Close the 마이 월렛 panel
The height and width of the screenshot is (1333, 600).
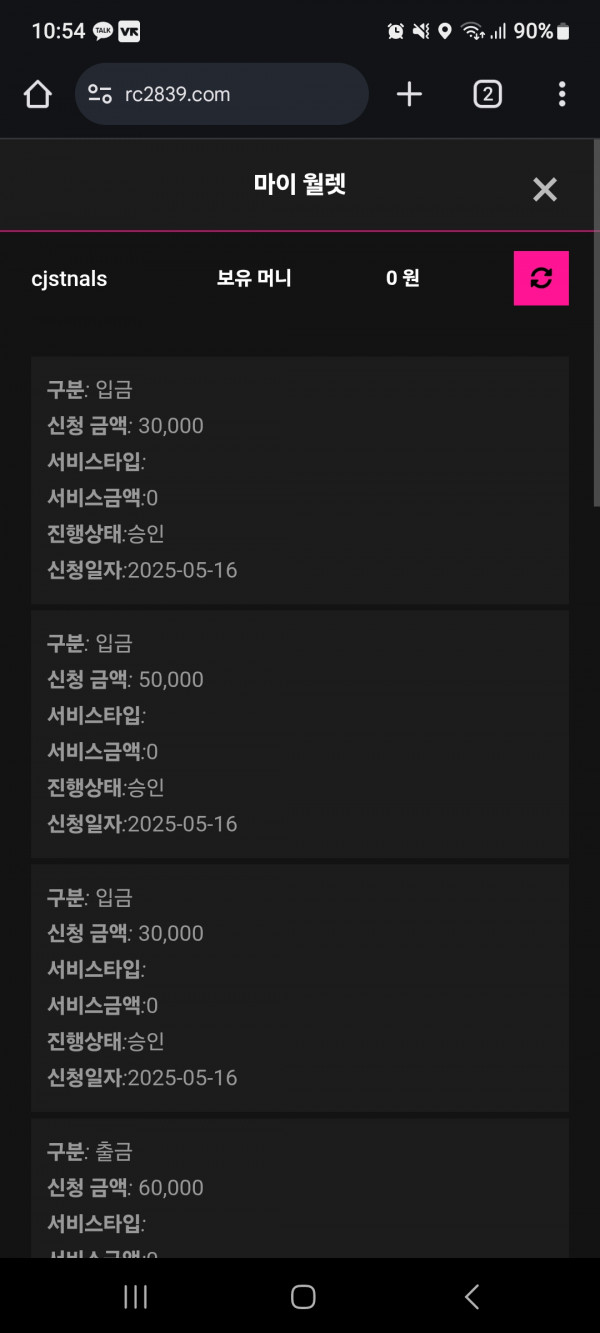[544, 189]
